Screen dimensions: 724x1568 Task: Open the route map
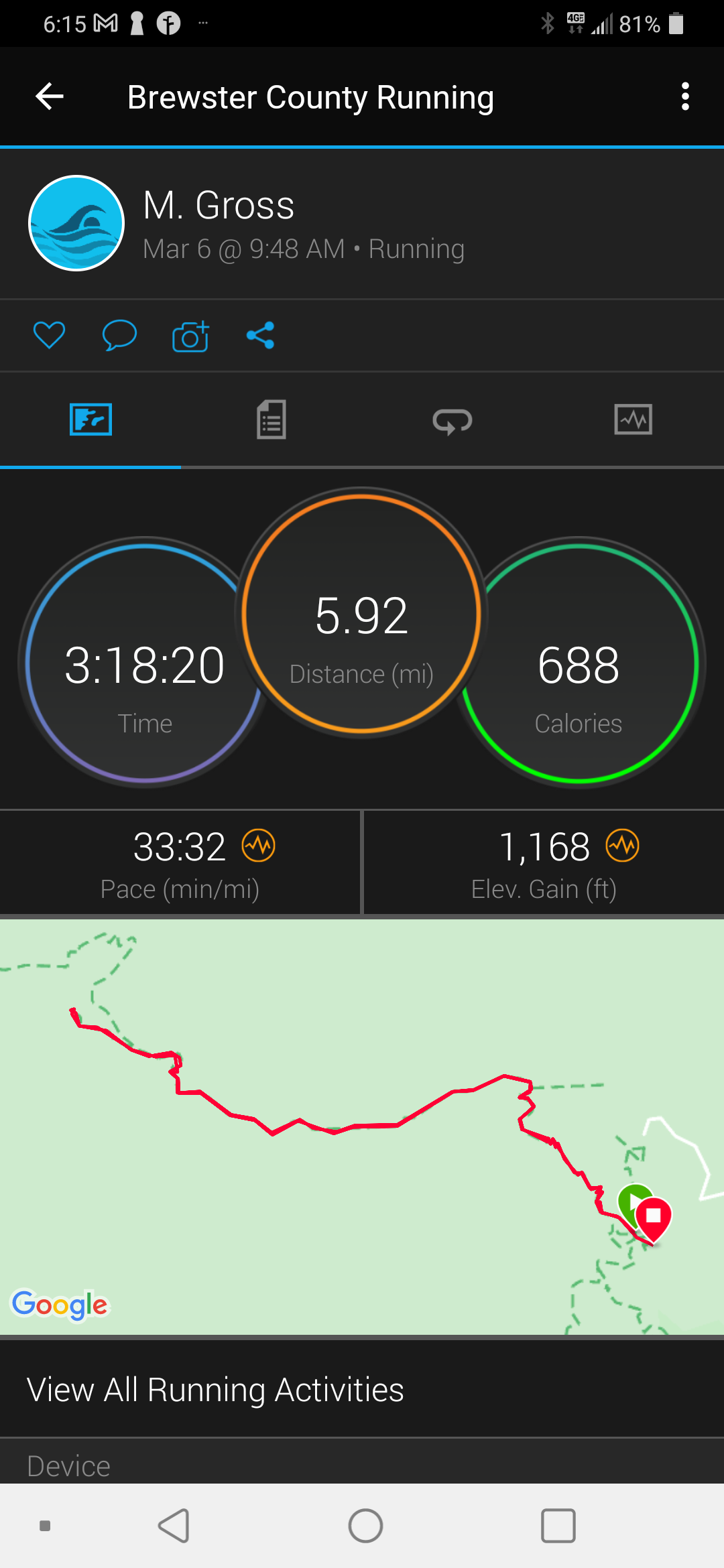pyautogui.click(x=362, y=1126)
